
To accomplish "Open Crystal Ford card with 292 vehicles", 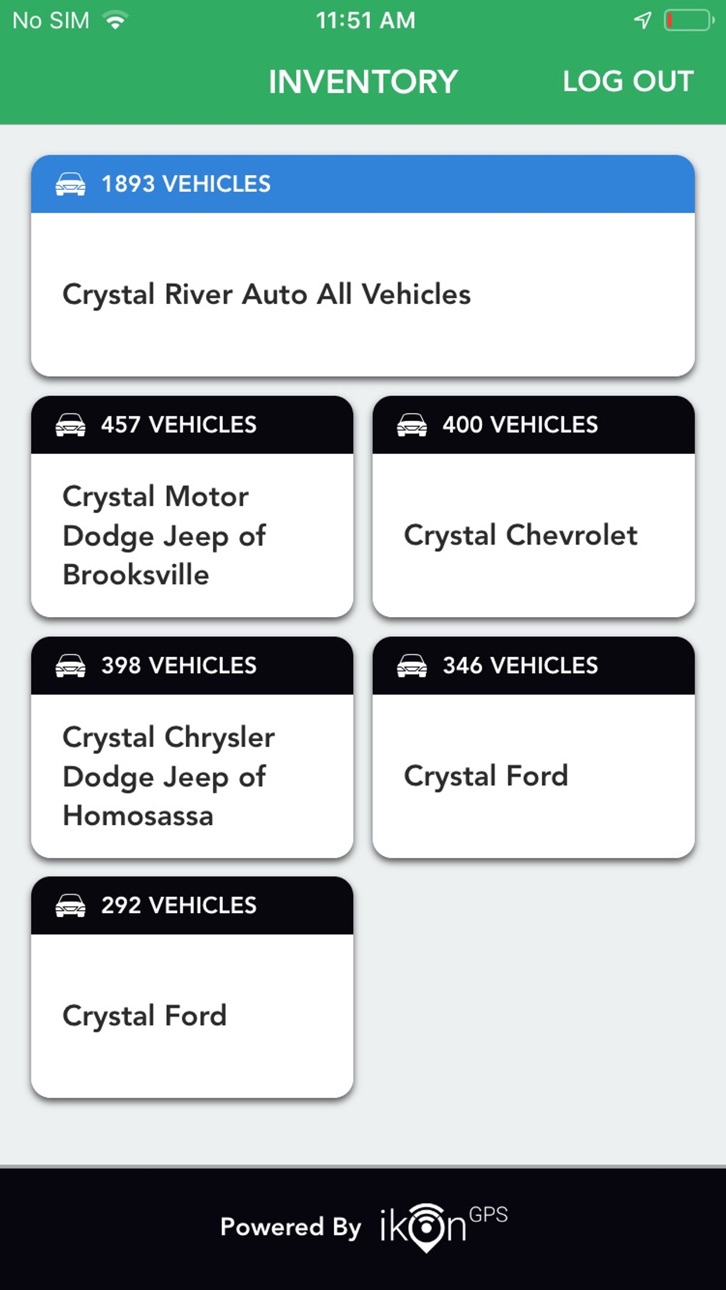I will tap(192, 987).
